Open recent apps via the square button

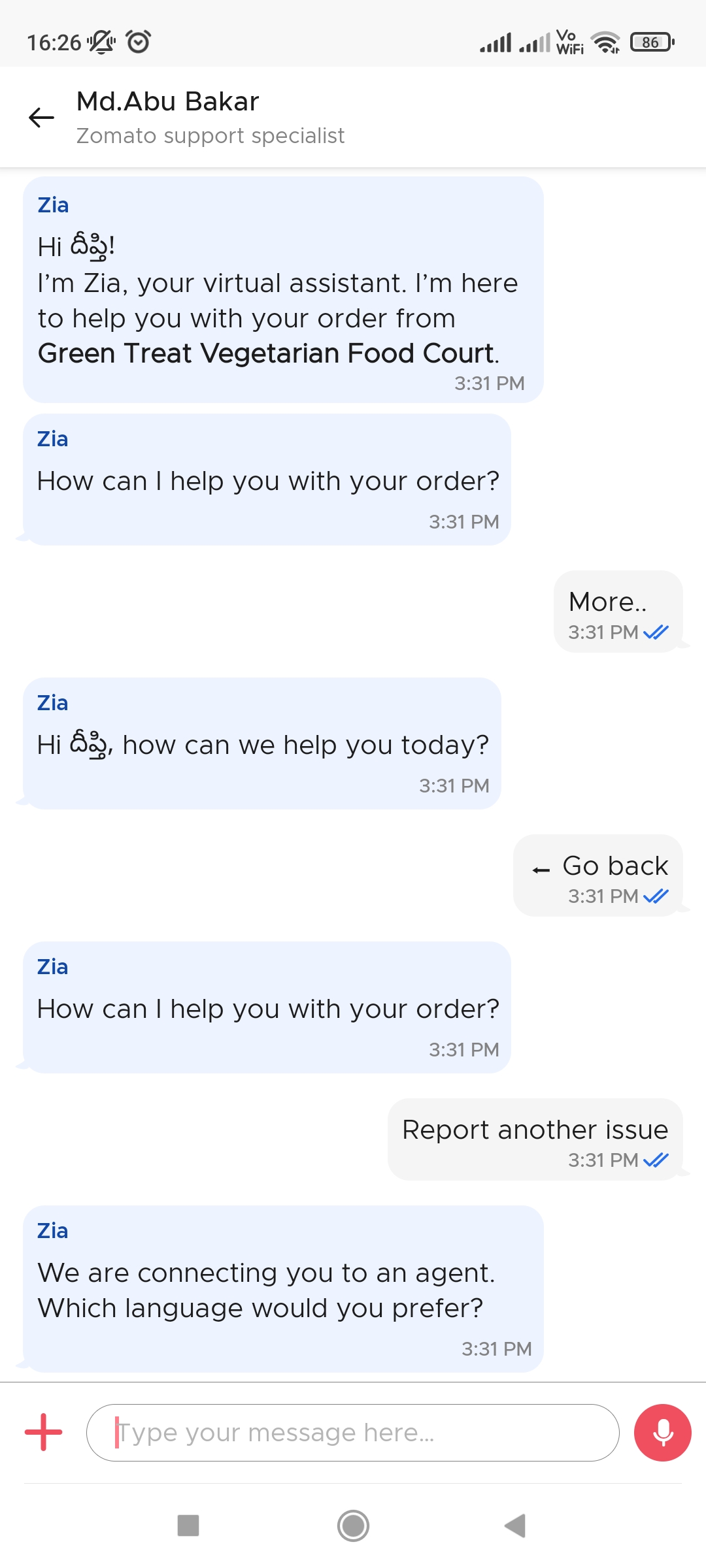pyautogui.click(x=188, y=1526)
